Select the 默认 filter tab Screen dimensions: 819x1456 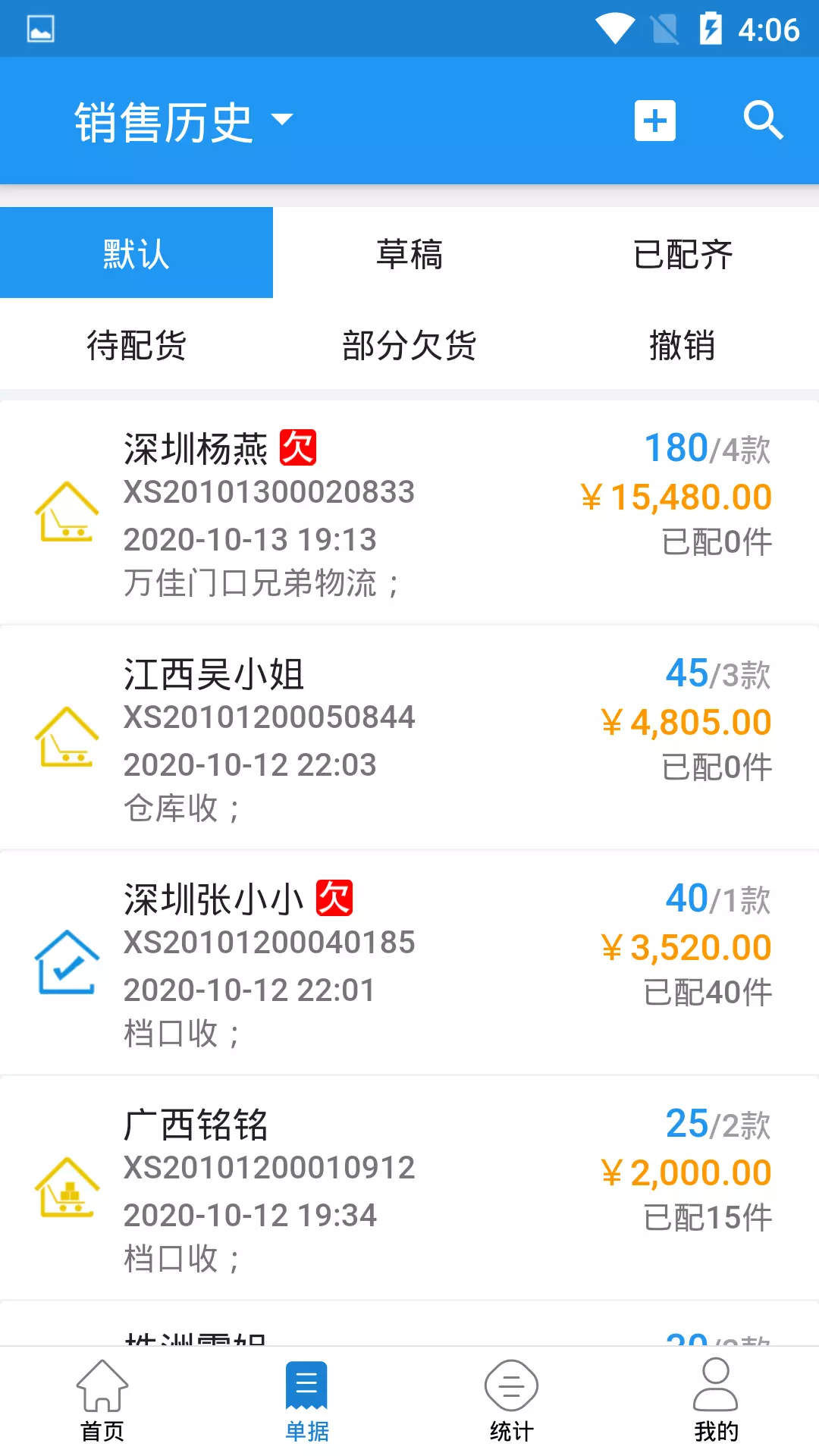point(136,253)
